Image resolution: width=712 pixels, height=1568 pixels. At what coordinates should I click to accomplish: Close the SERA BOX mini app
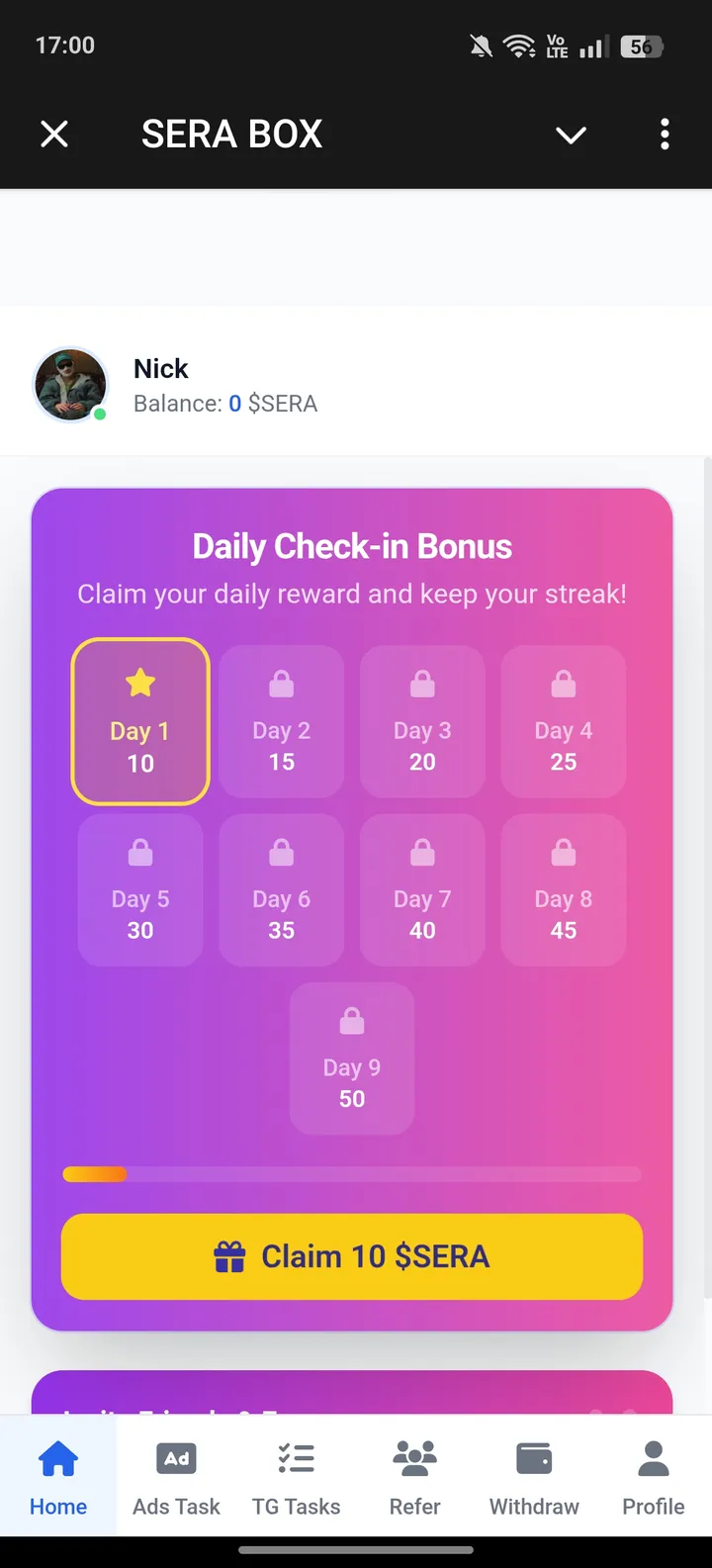tap(54, 134)
